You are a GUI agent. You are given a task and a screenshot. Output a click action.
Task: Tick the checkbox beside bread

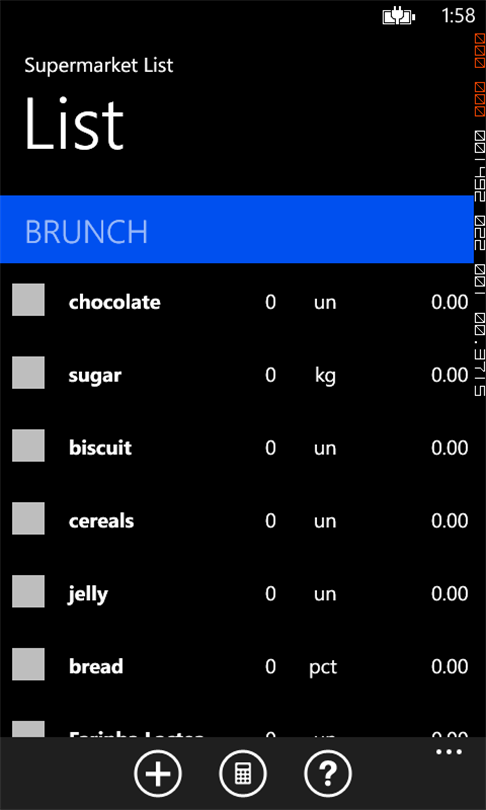28,664
